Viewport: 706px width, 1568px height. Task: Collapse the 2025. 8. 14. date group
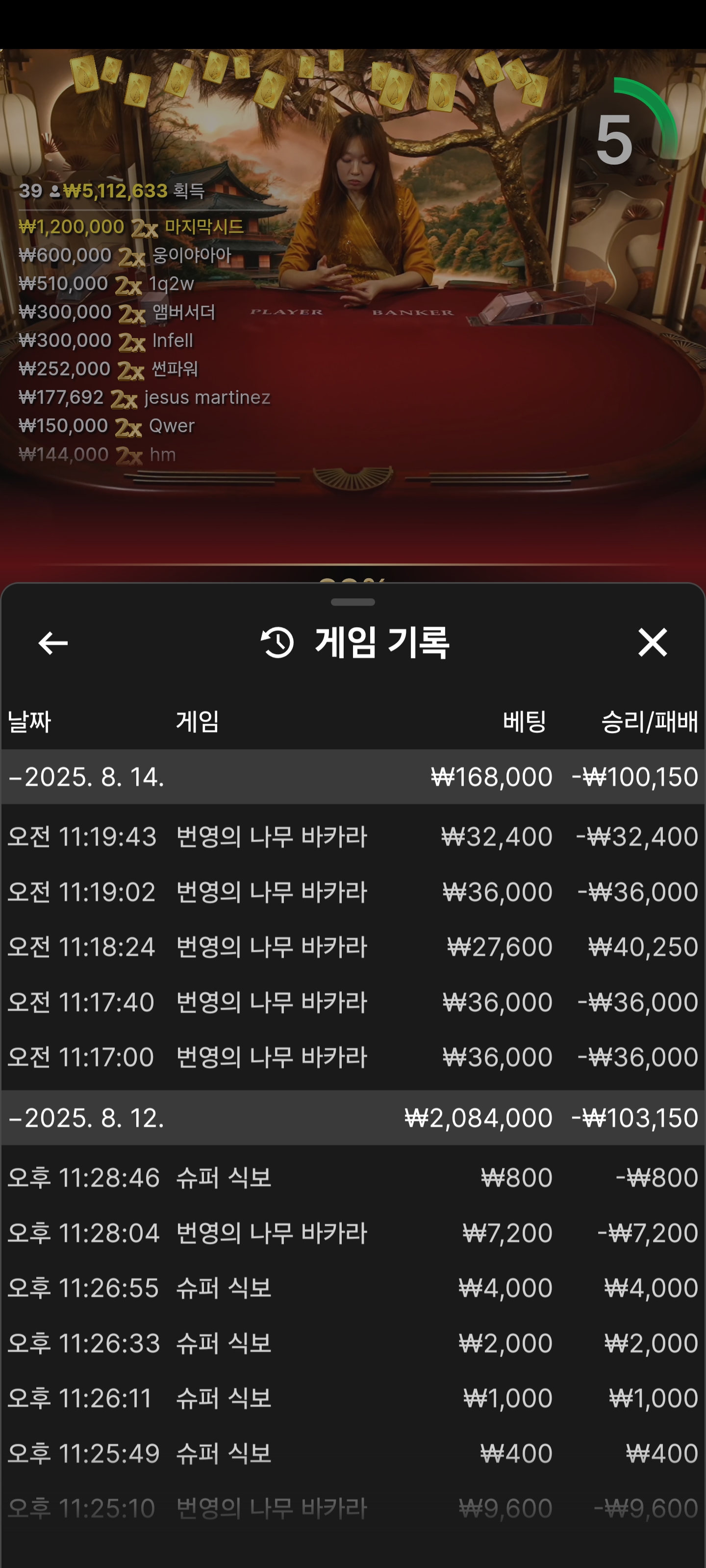pos(85,777)
